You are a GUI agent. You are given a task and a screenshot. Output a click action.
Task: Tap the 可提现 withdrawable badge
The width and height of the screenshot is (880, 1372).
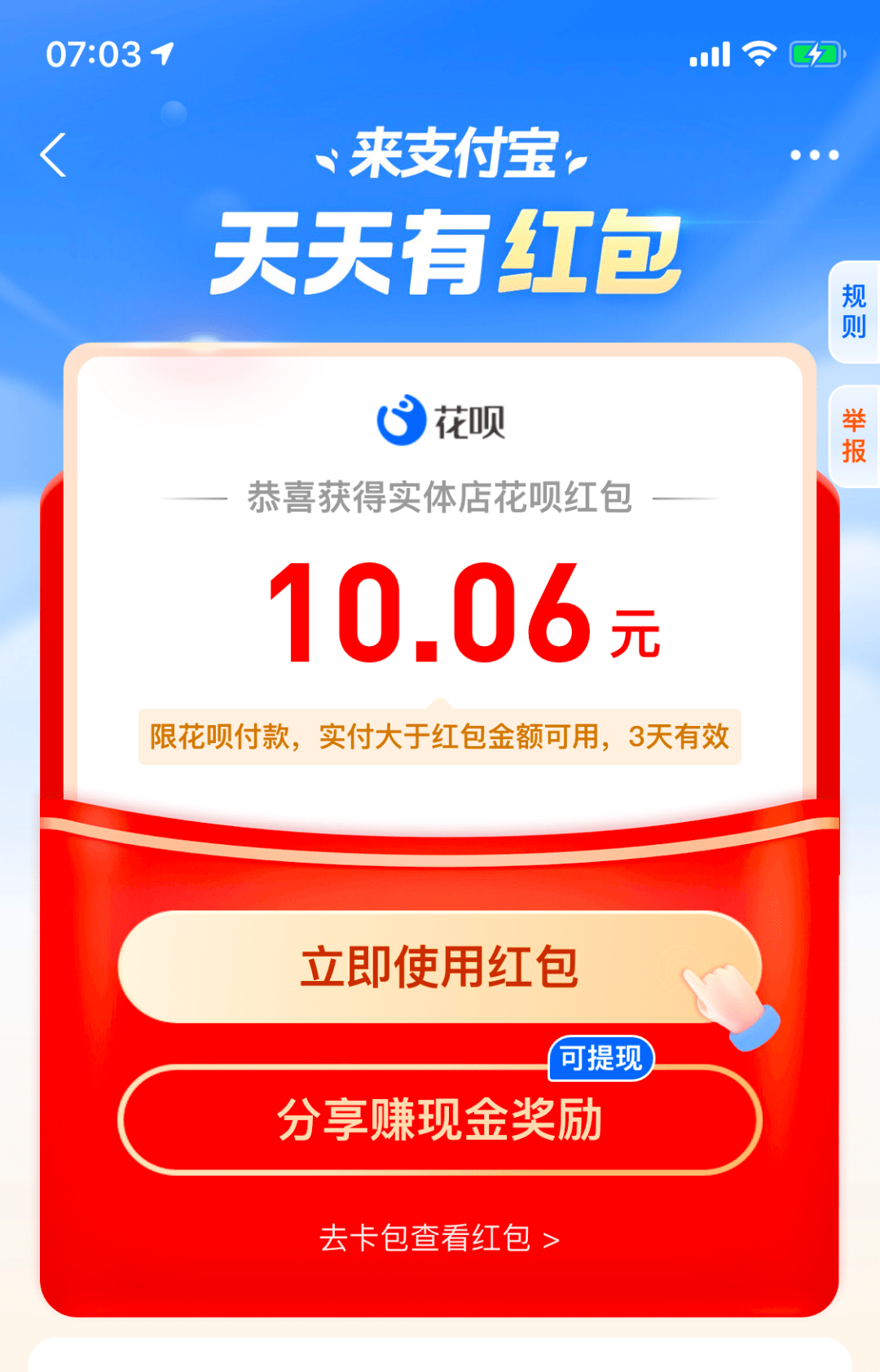point(601,1057)
